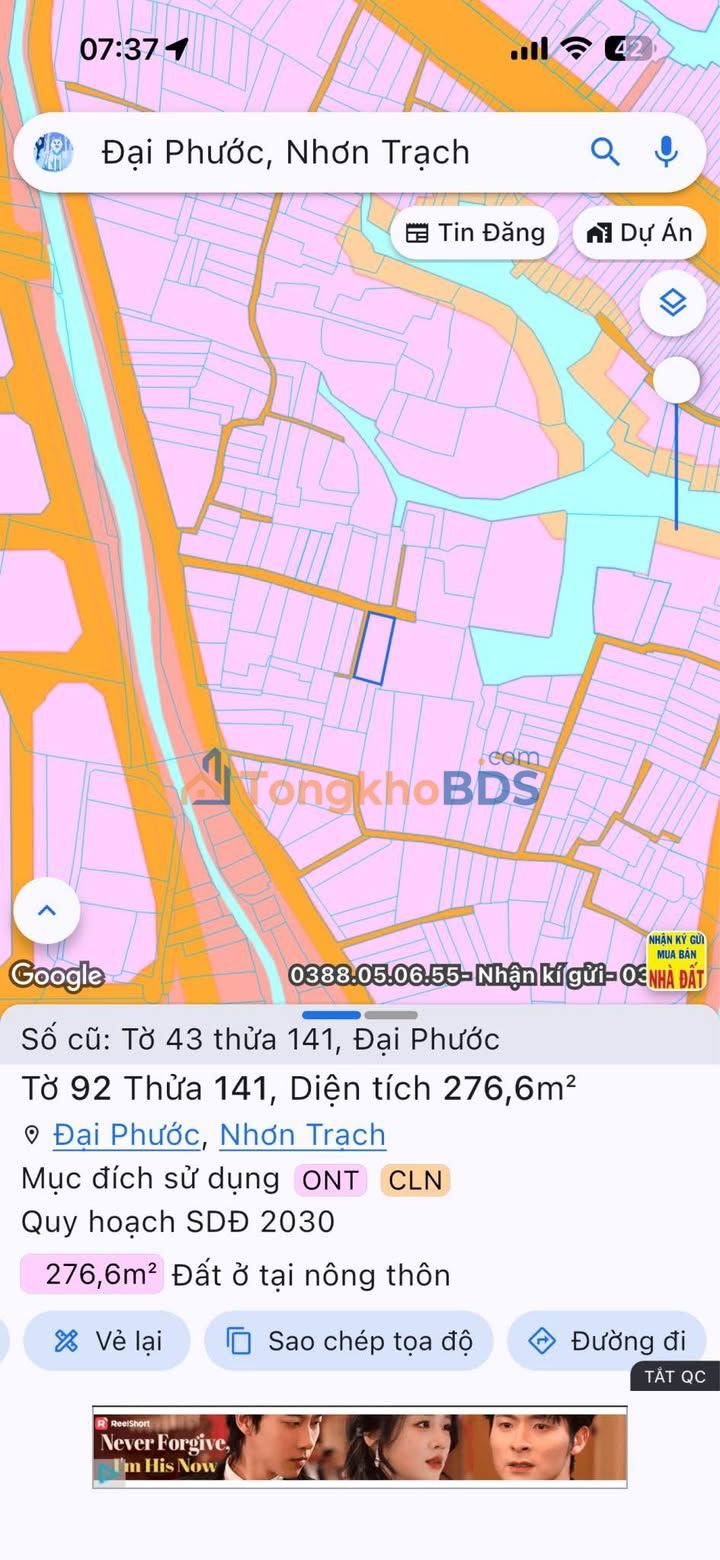Open the Đại Phước link
This screenshot has height=1560, width=720.
pyautogui.click(x=126, y=1135)
